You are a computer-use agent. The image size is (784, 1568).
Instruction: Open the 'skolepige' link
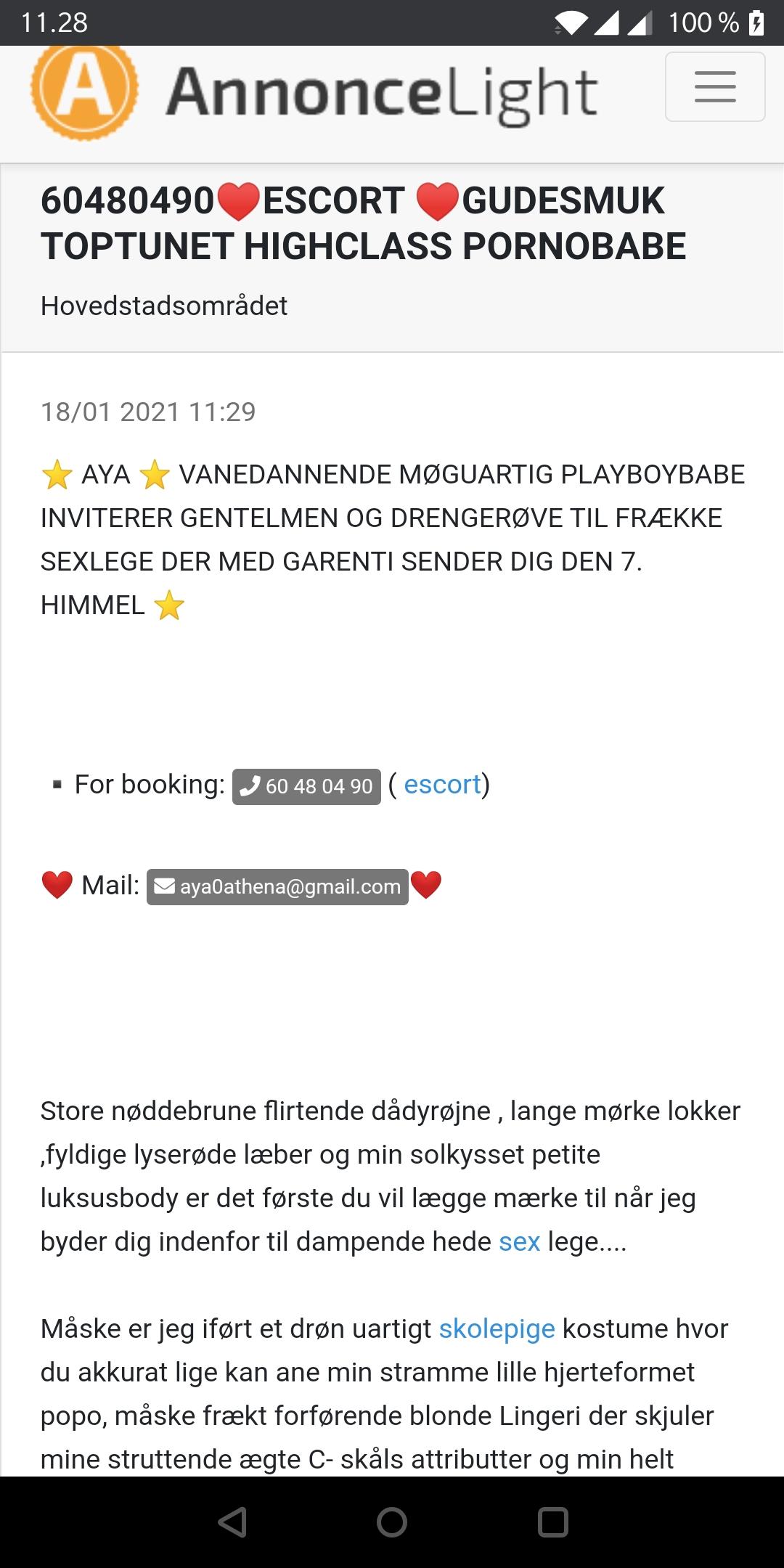pos(497,1329)
